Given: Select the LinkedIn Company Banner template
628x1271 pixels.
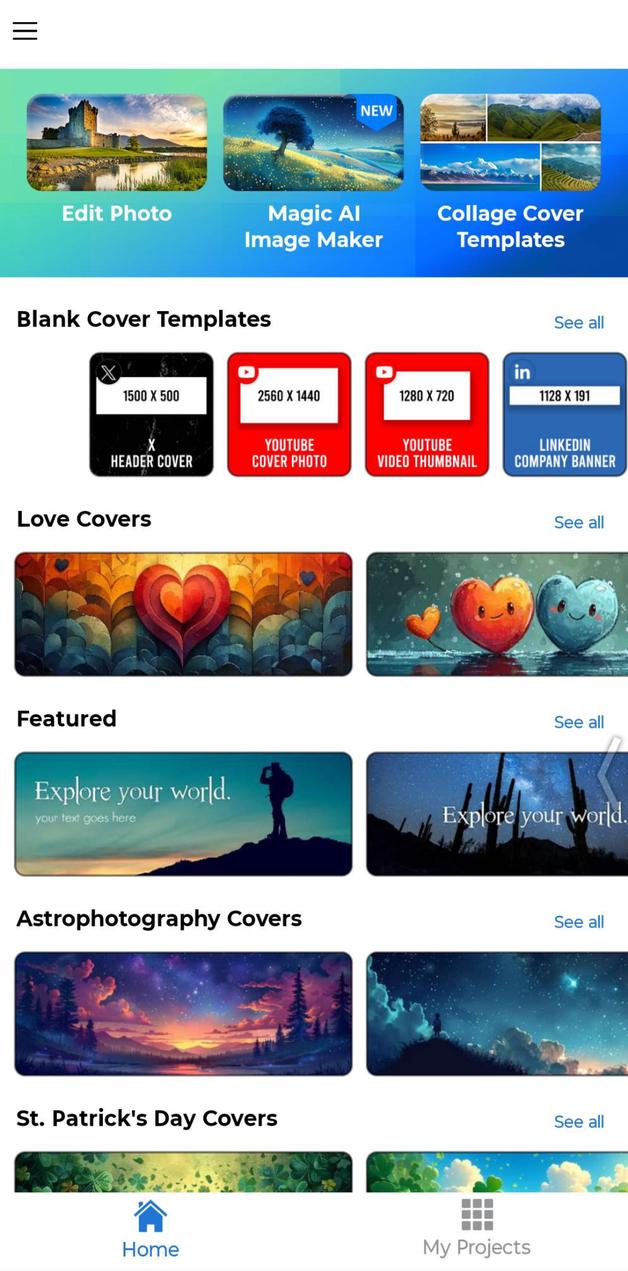Looking at the screenshot, I should pos(564,414).
